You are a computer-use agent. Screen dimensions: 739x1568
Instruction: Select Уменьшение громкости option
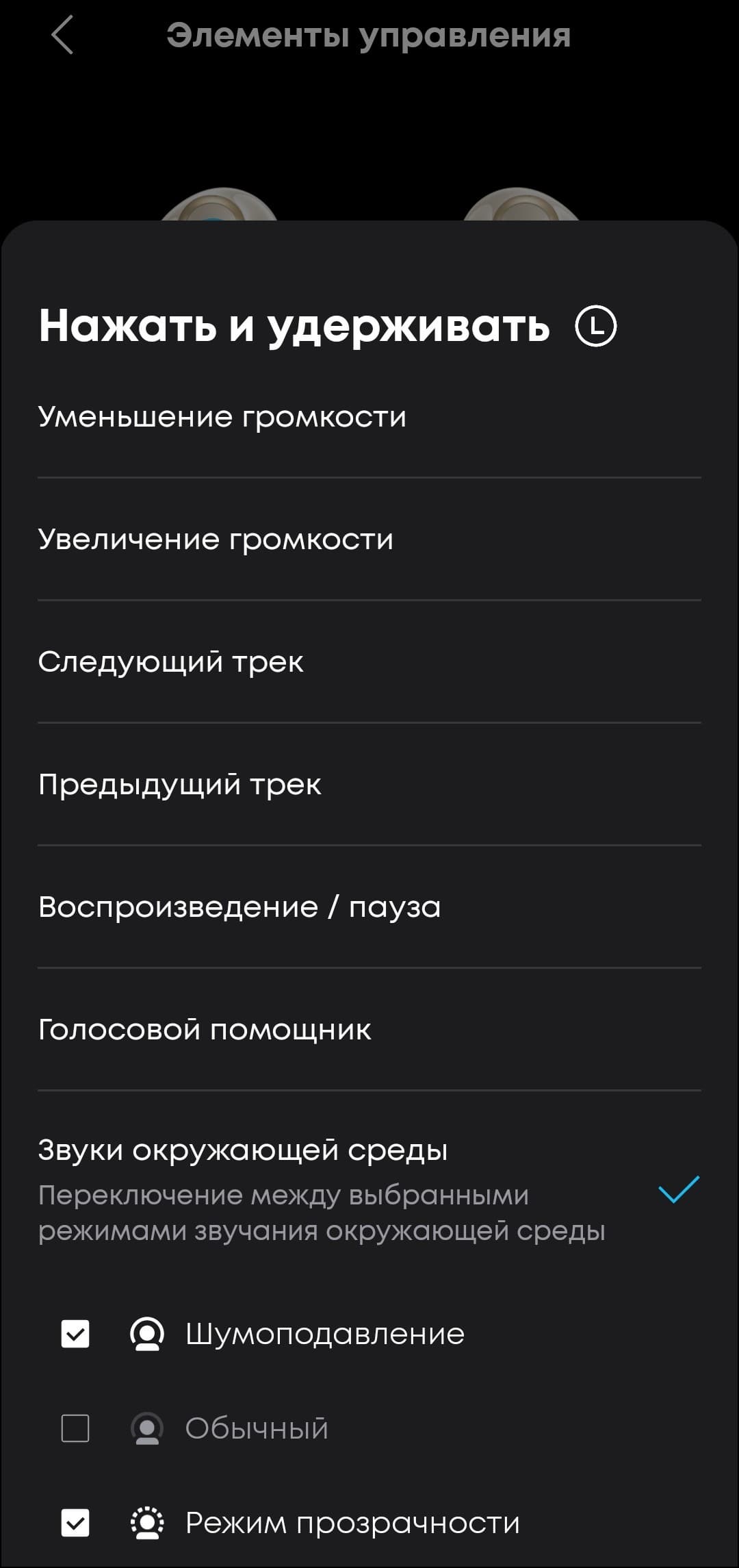(222, 417)
